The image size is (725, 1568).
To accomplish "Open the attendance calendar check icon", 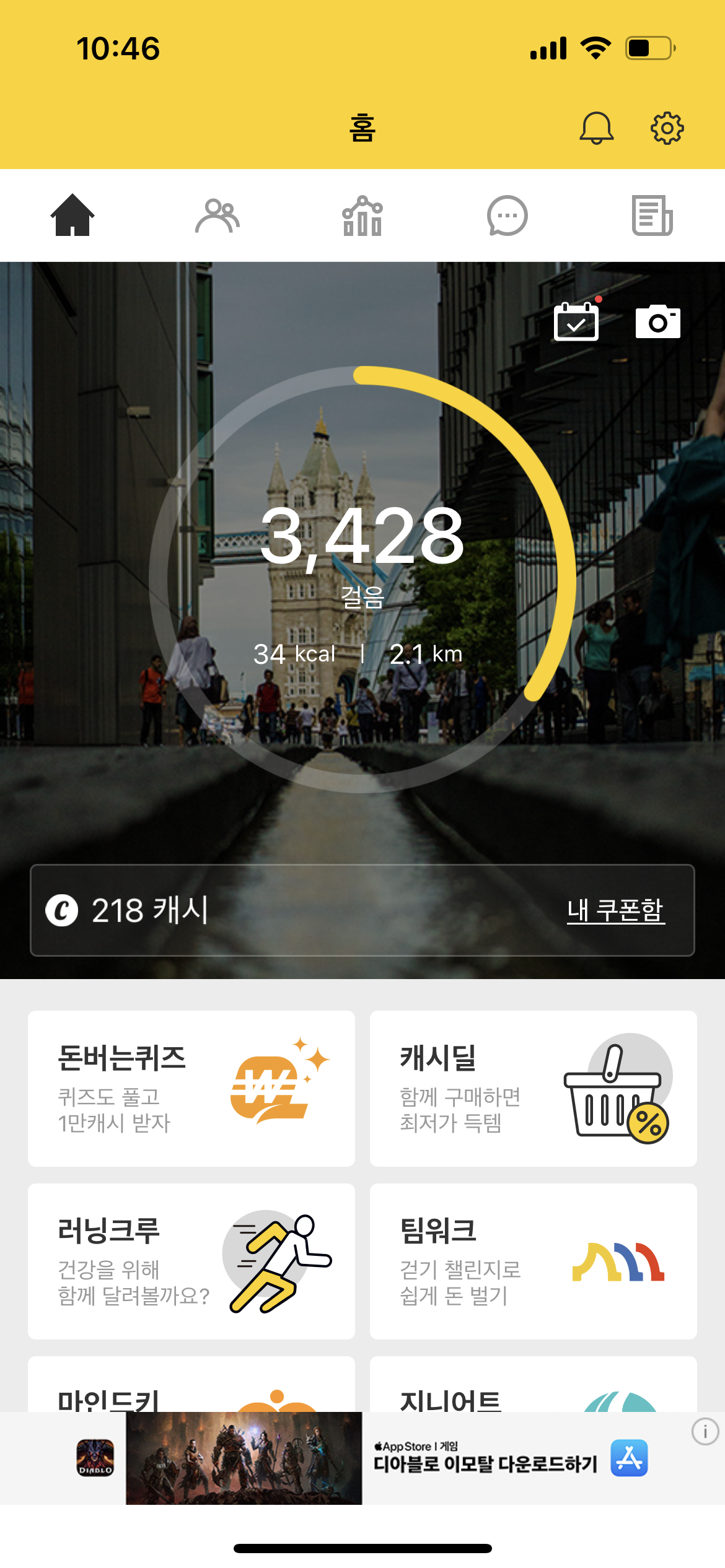I will (x=576, y=321).
